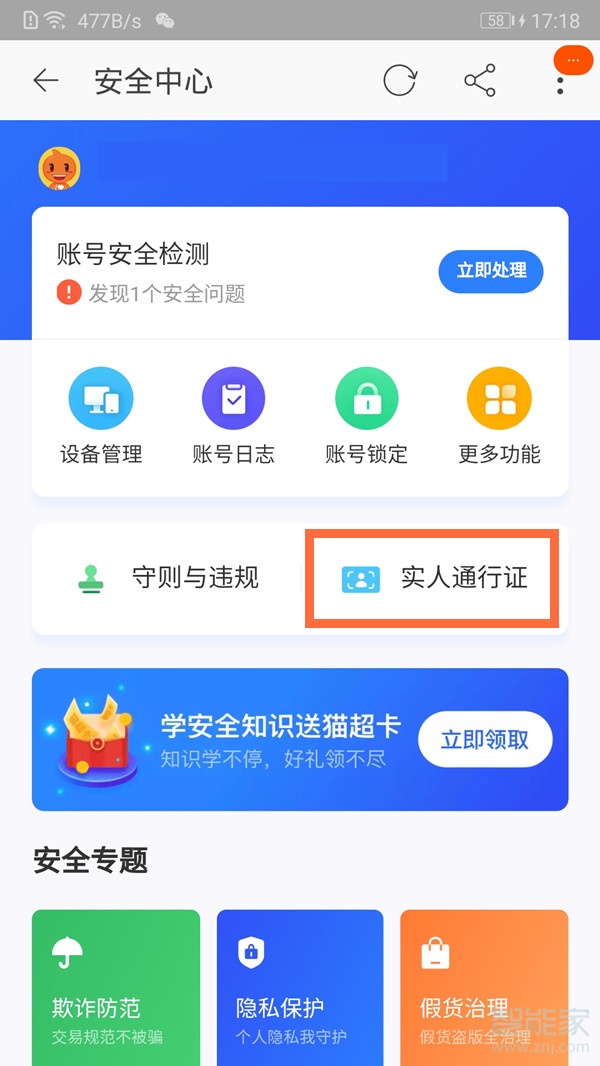Tap 立即处理 button
This screenshot has width=600, height=1066.
pos(490,271)
